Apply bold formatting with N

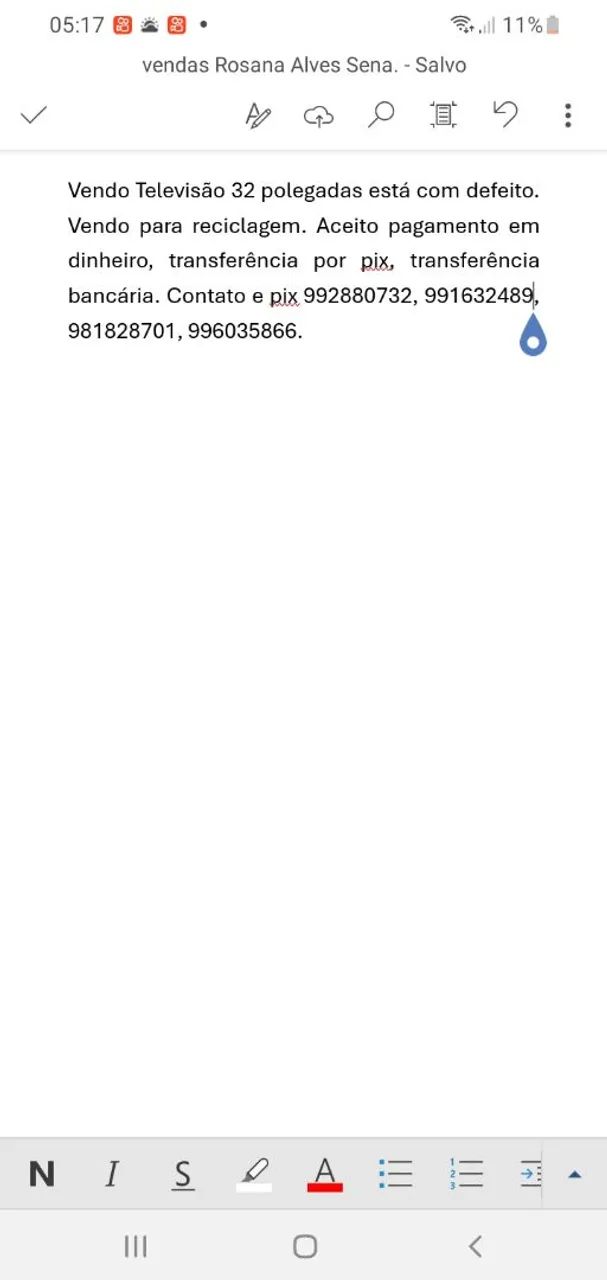tap(41, 1174)
